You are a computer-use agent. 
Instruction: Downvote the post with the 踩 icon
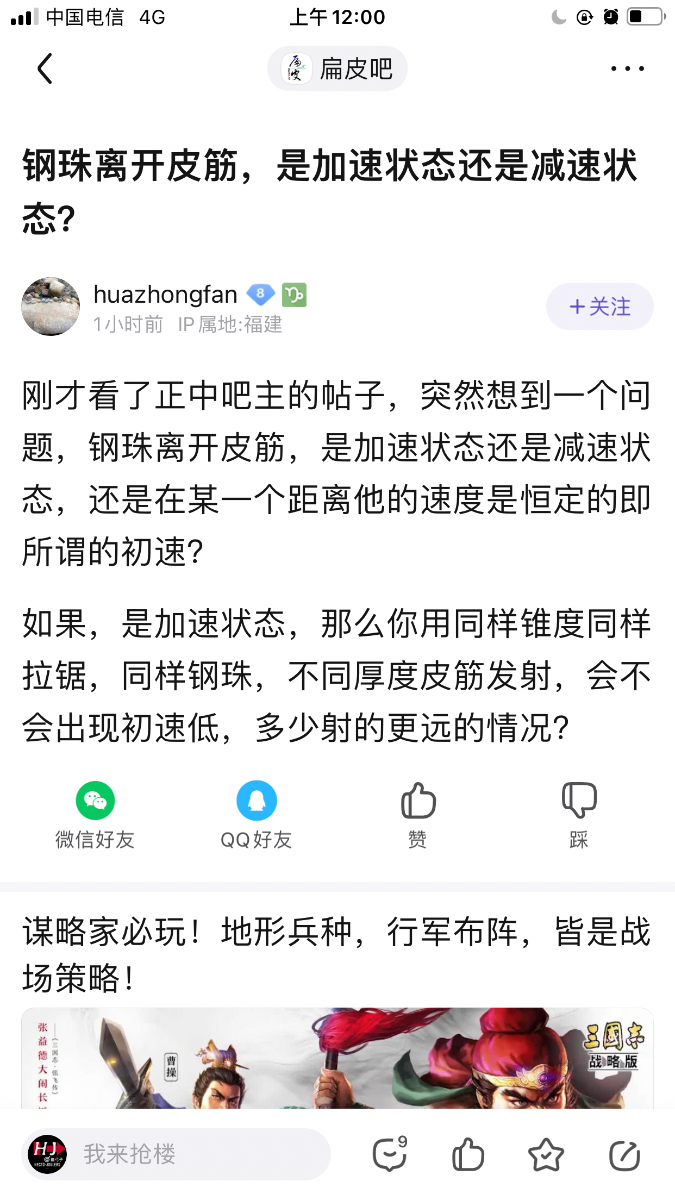pos(579,814)
